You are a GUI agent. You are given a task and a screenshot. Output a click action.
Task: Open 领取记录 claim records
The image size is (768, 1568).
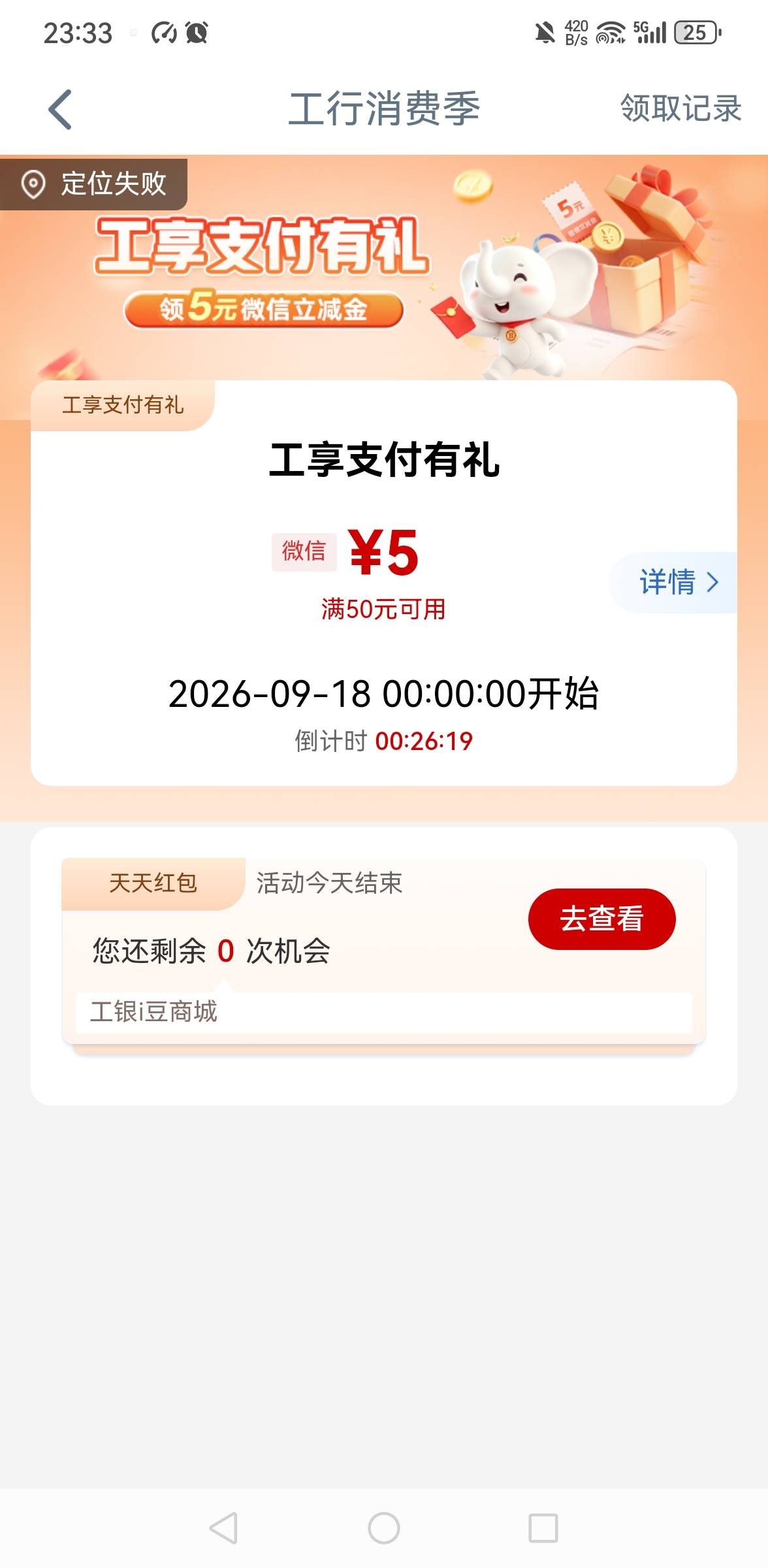[680, 108]
